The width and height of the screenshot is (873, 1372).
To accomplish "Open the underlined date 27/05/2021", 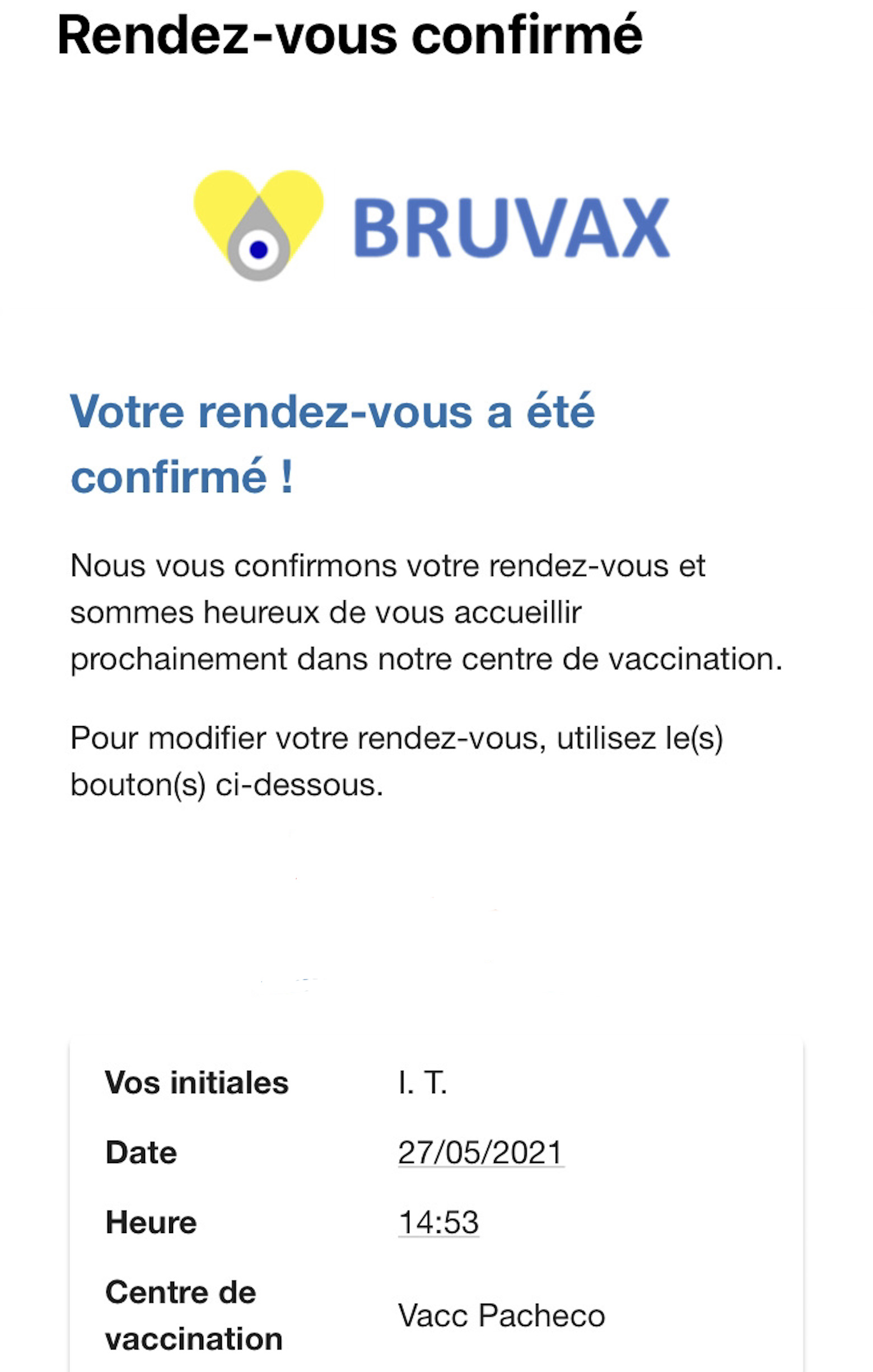I will (x=480, y=1152).
